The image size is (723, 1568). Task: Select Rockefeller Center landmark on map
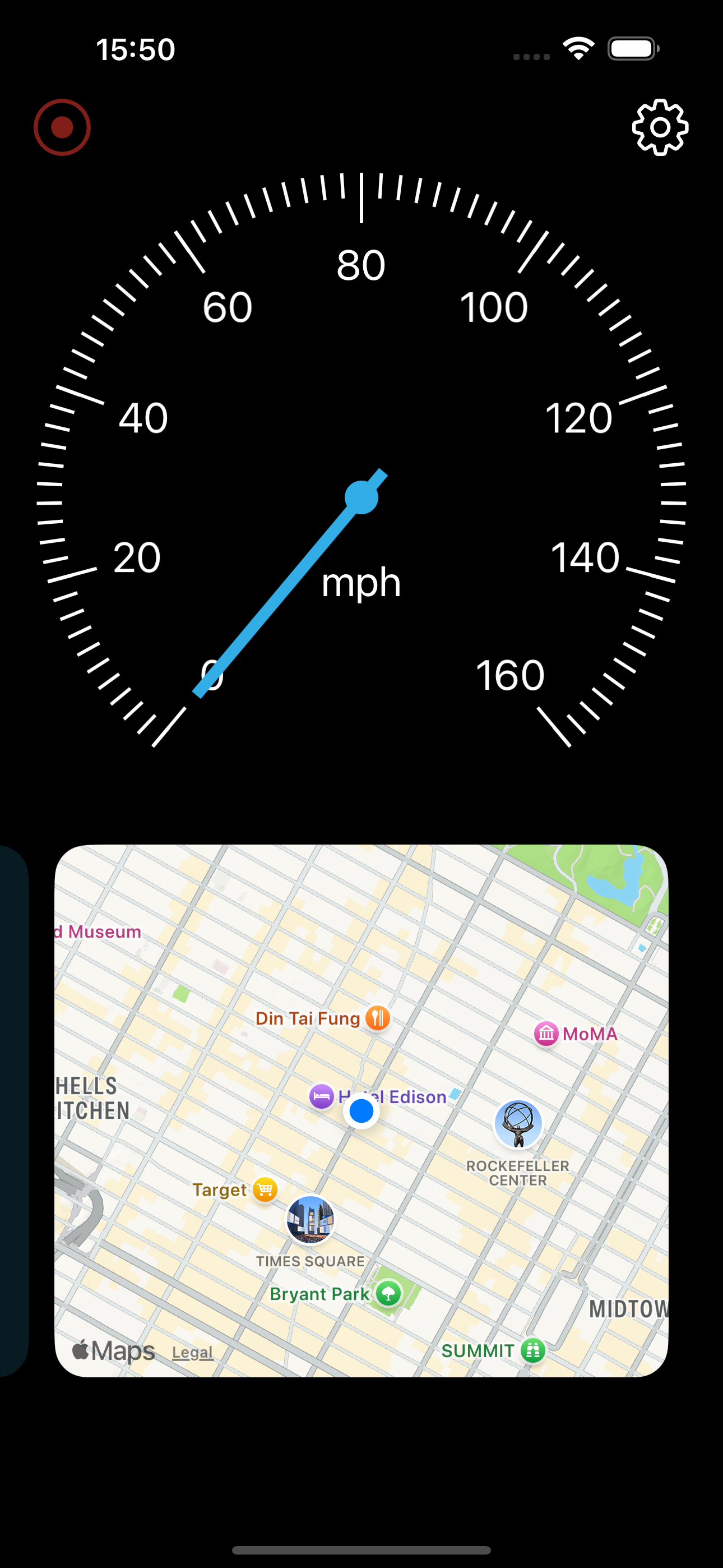coord(518,1124)
